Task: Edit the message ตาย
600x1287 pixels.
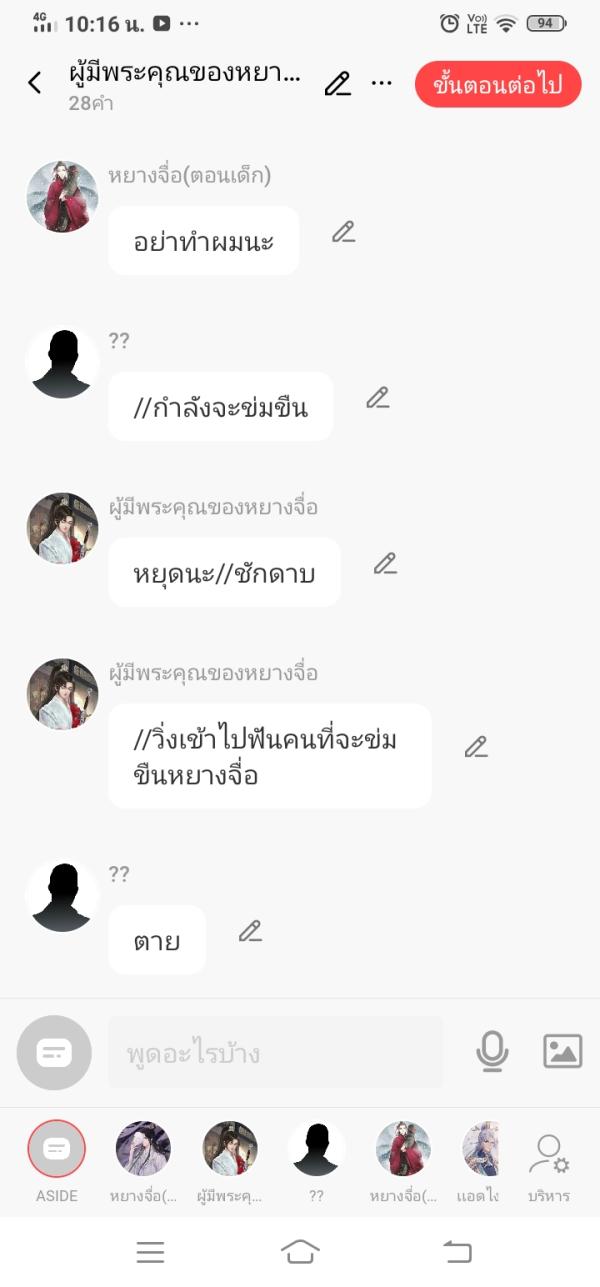Action: 250,932
